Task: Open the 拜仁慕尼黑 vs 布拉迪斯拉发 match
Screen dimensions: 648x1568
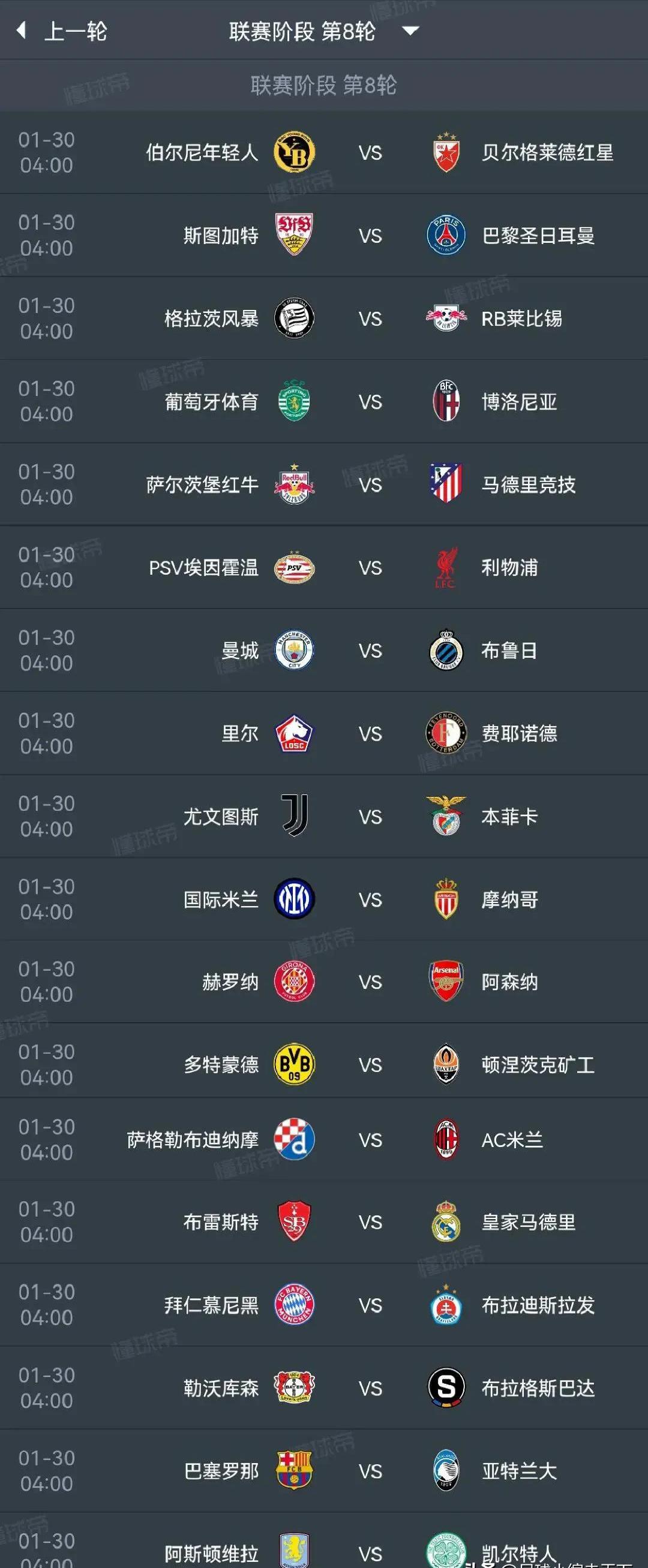Action: (370, 1305)
